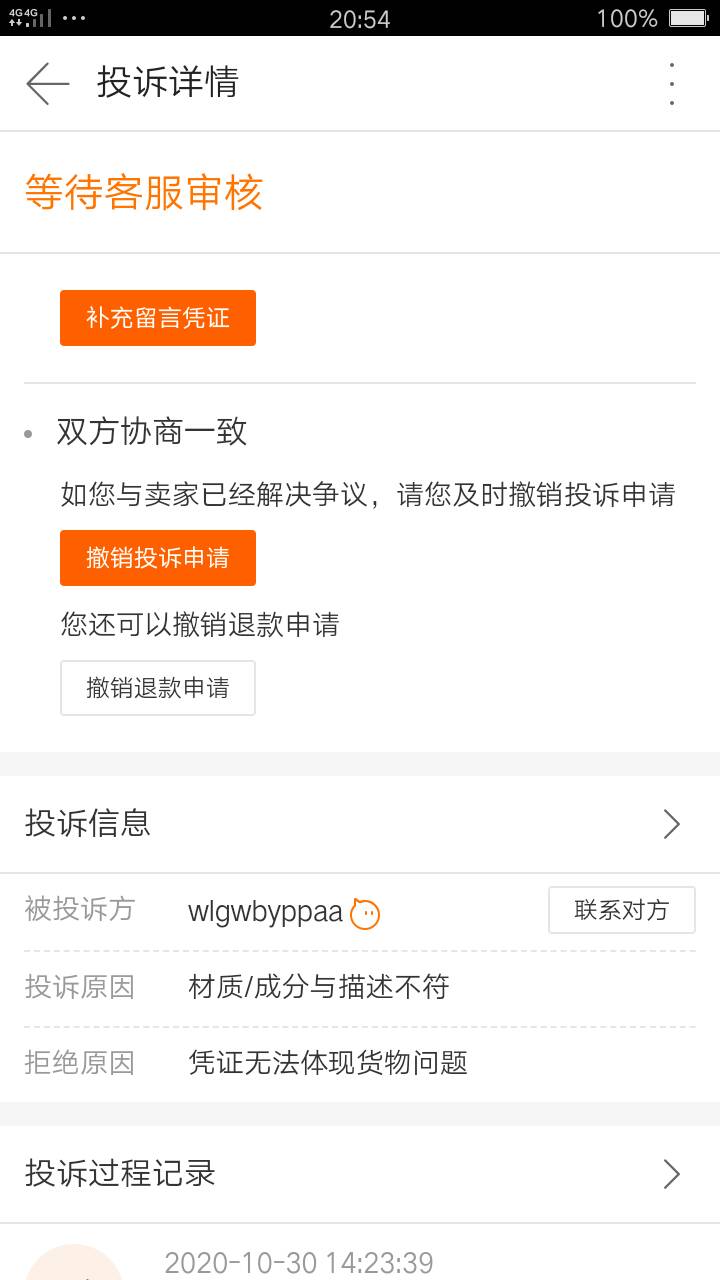Screen dimensions: 720x1280
Task: Go back using the arrow icon
Action: (x=47, y=83)
